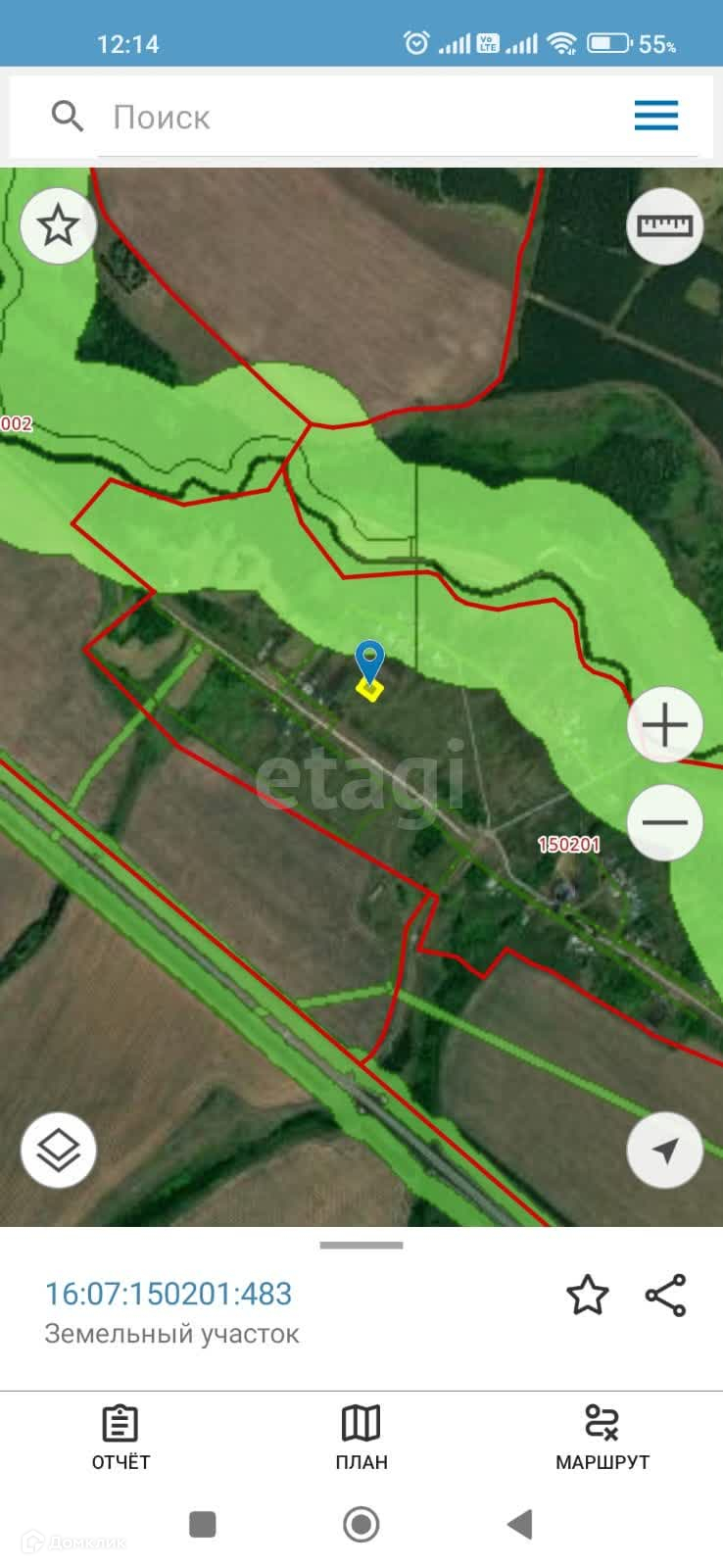Go to the phone home screen
Viewport: 723px width, 1568px height.
click(x=361, y=1524)
